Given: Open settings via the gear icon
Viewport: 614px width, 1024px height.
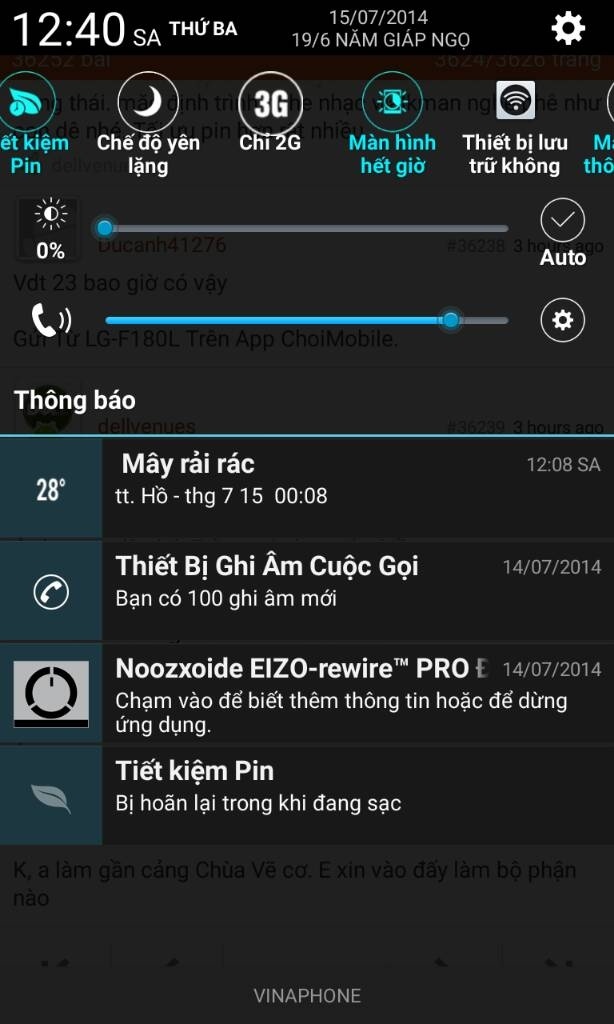Looking at the screenshot, I should (568, 28).
